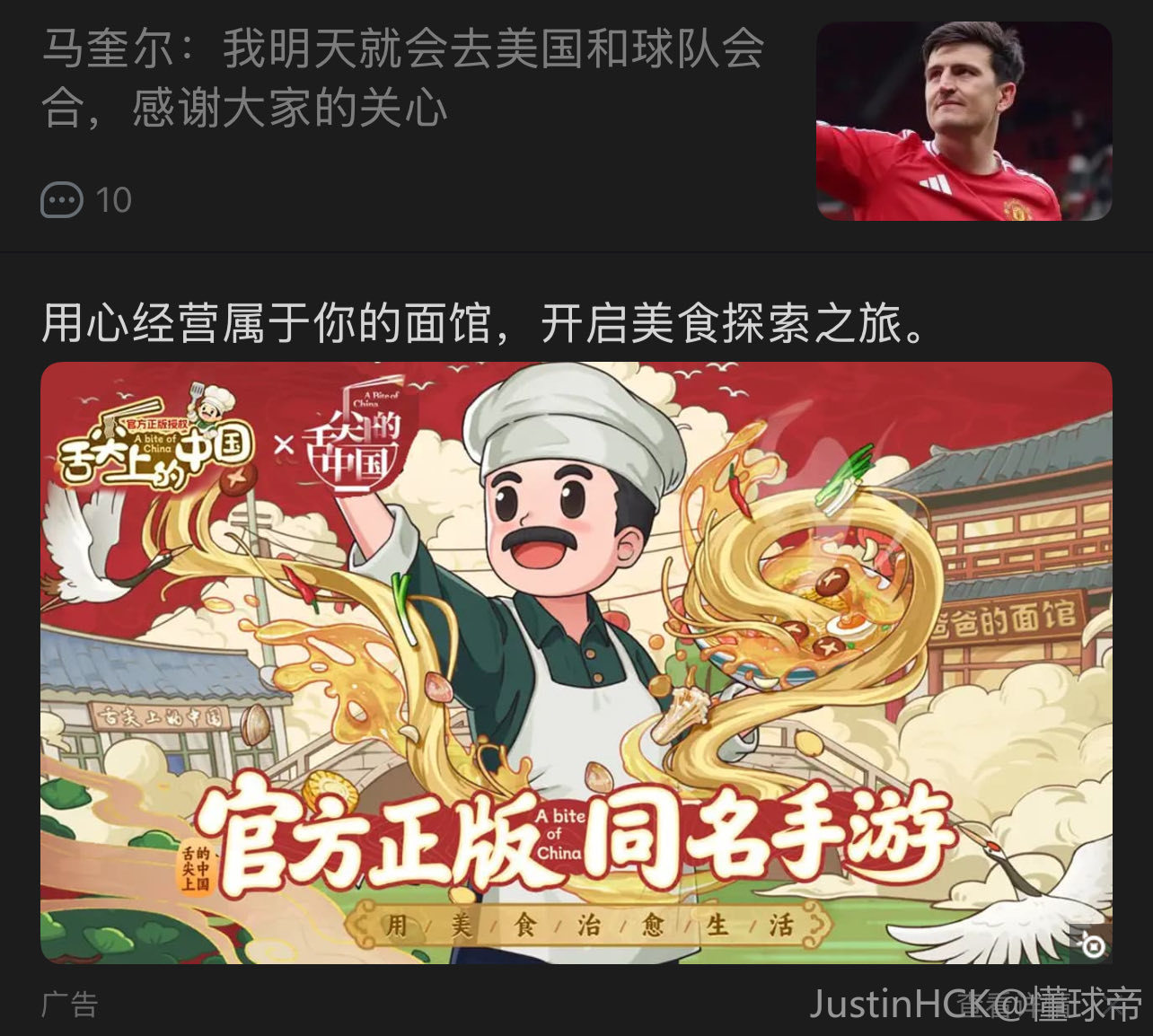Tap the Maguire photo thumbnail

pyautogui.click(x=964, y=121)
